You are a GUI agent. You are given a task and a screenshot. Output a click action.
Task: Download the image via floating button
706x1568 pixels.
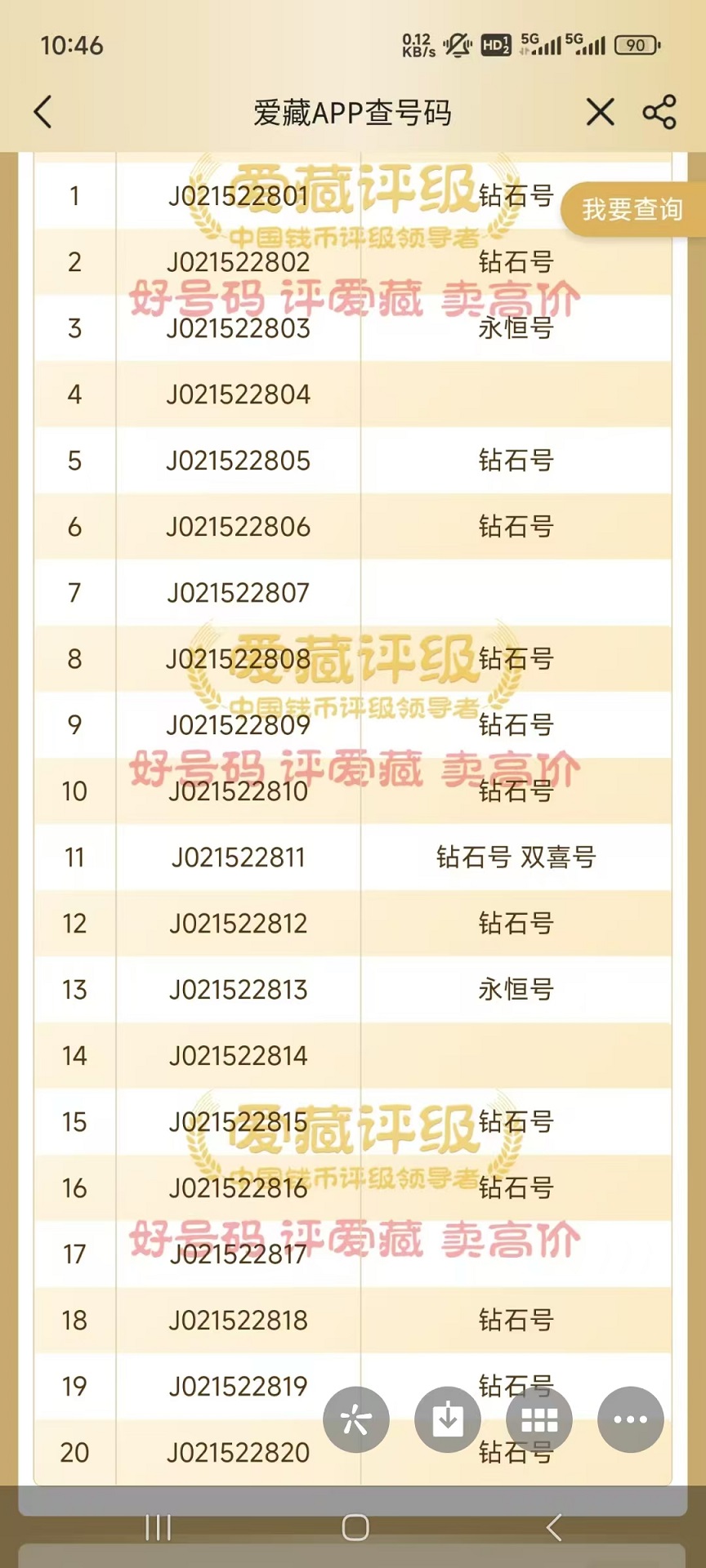[x=448, y=1419]
